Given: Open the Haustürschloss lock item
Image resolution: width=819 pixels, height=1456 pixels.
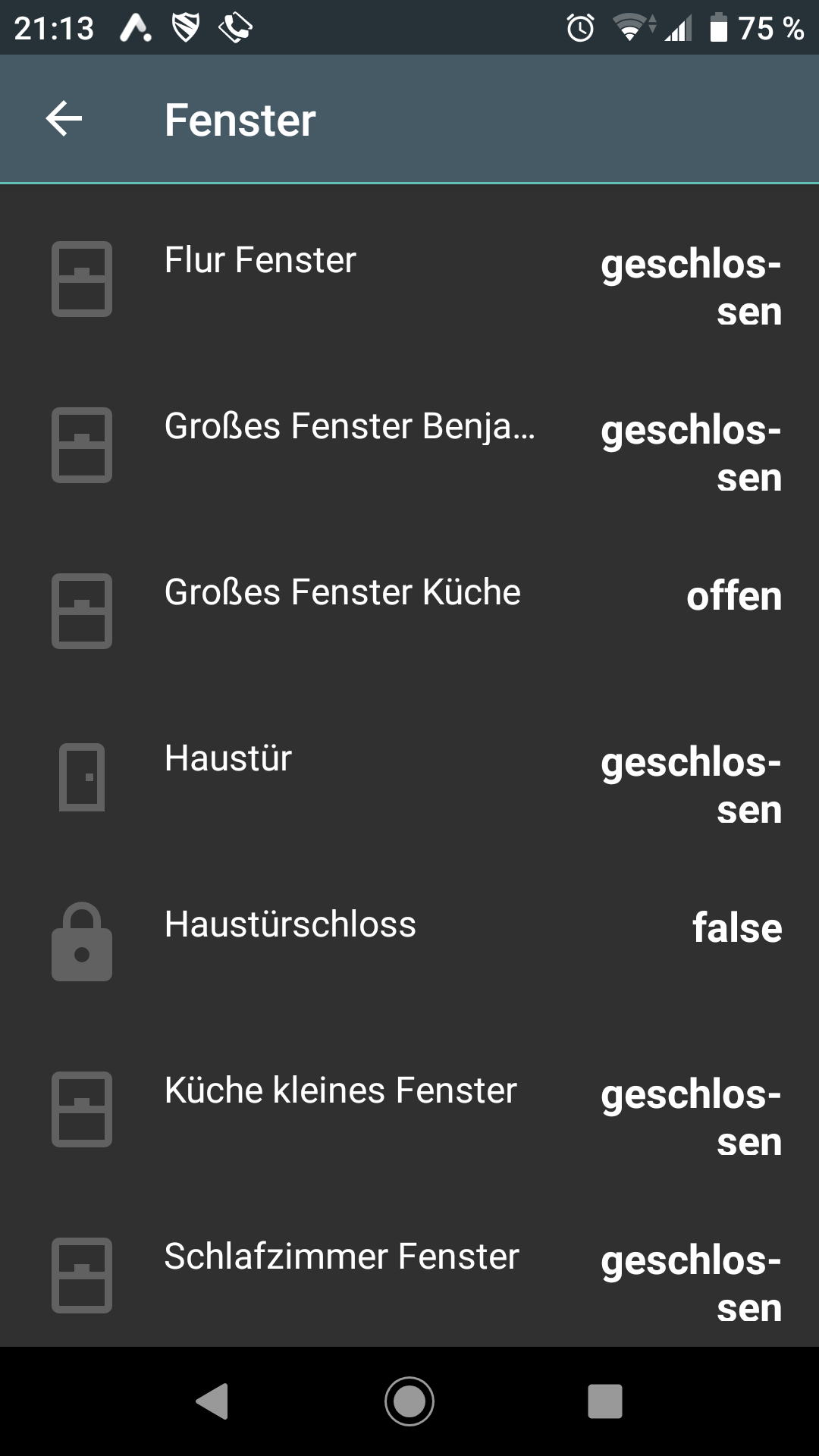Looking at the screenshot, I should pos(409,943).
